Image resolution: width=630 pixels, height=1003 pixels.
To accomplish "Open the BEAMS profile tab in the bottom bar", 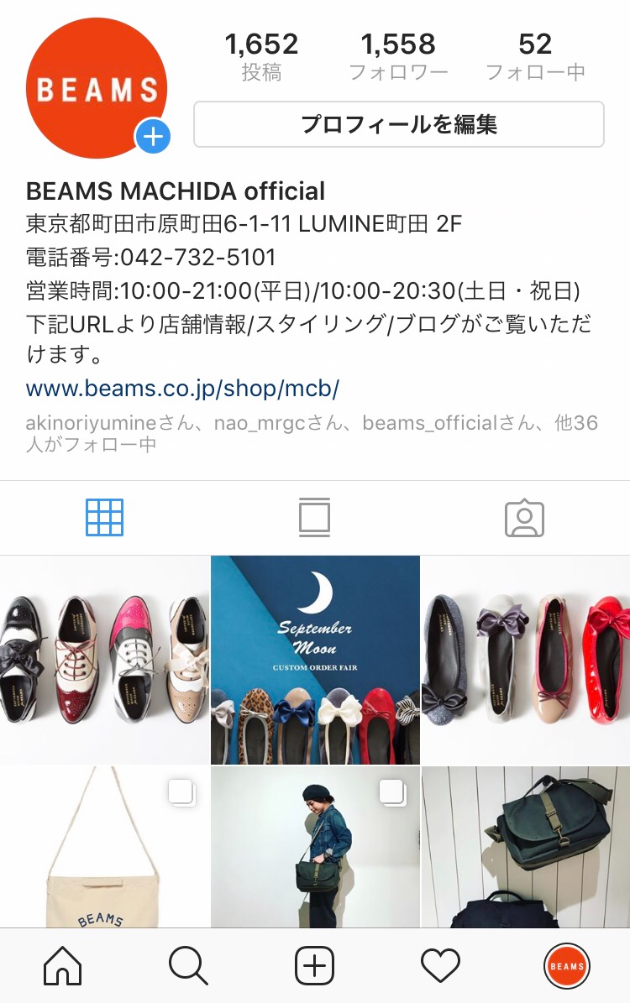I will tap(566, 966).
